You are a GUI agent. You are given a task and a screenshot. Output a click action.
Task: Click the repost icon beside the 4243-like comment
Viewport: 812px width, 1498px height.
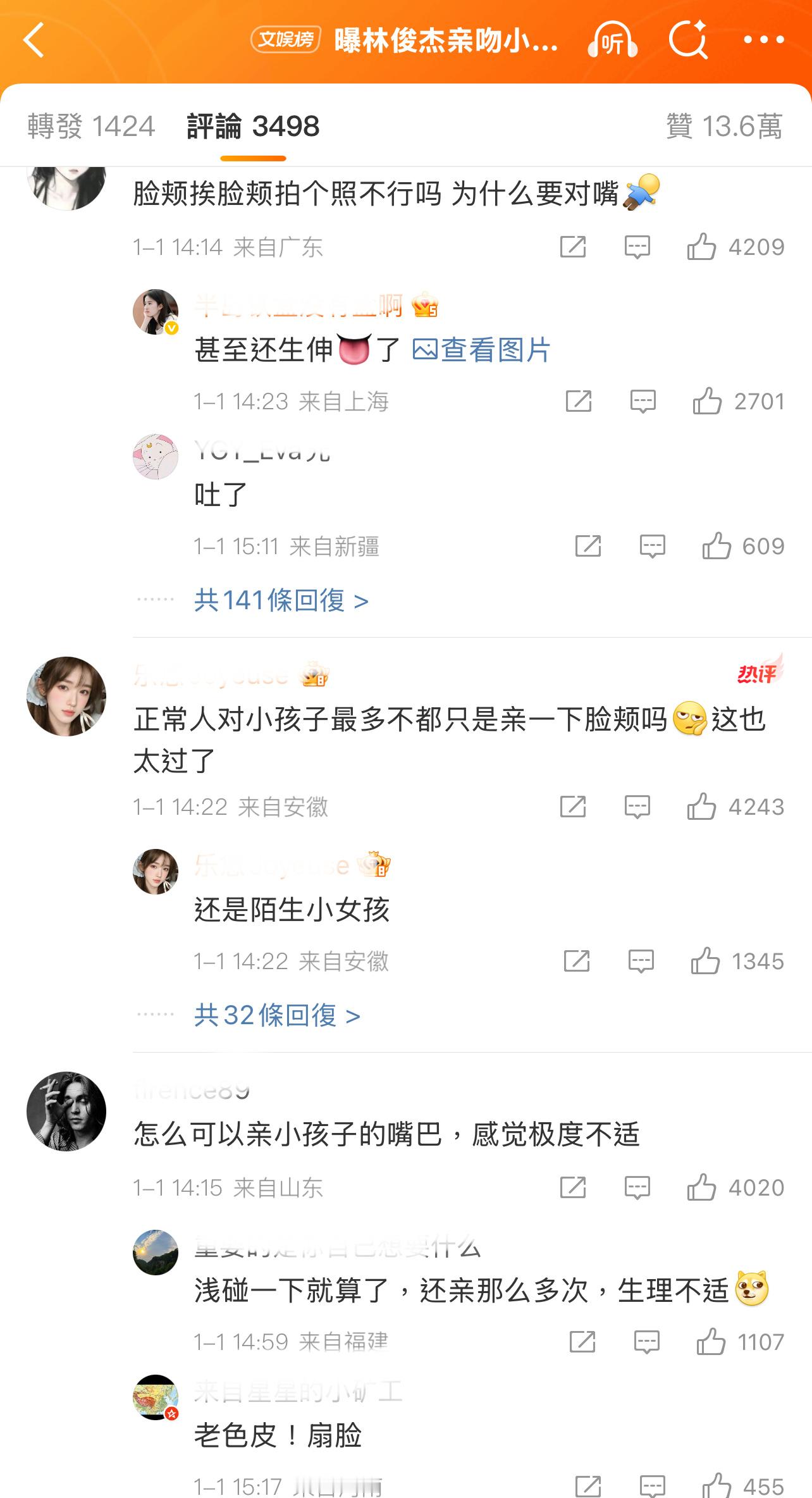pyautogui.click(x=572, y=807)
